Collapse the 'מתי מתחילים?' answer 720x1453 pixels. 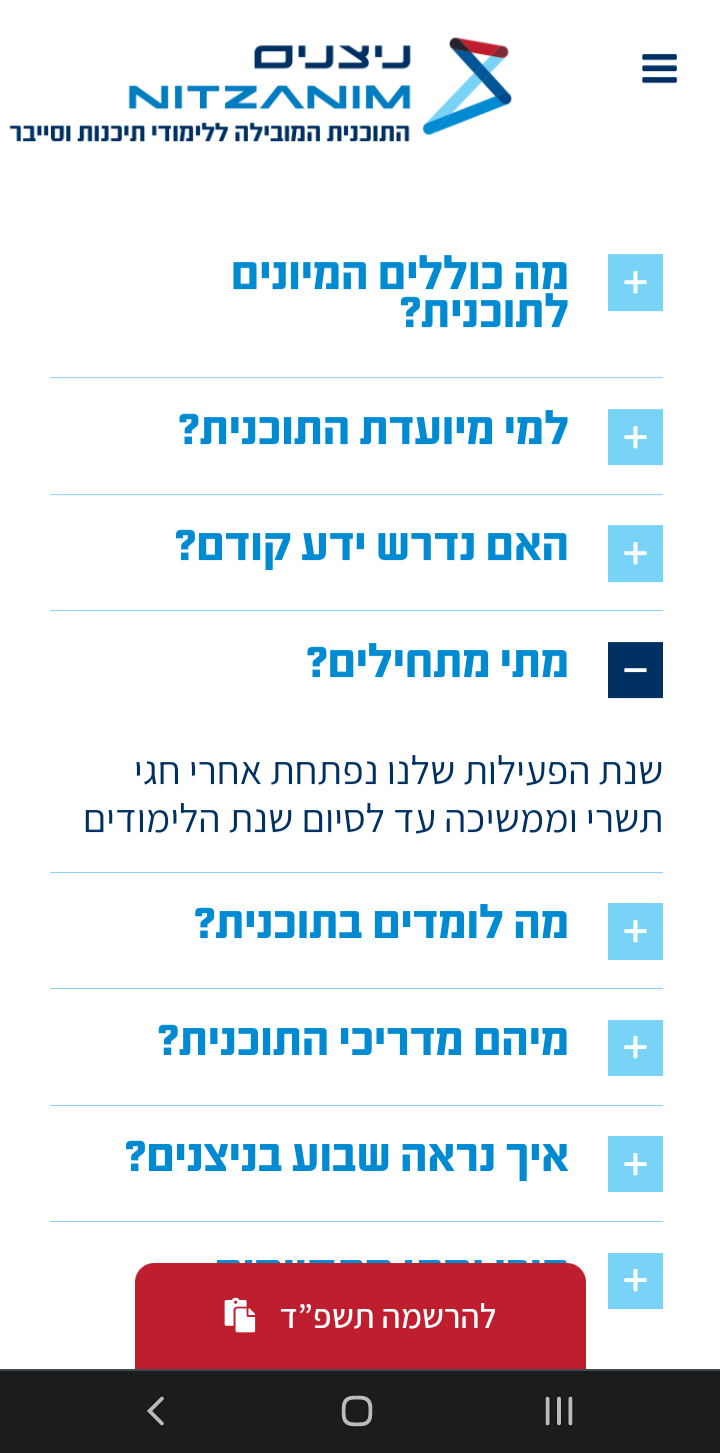tap(635, 670)
